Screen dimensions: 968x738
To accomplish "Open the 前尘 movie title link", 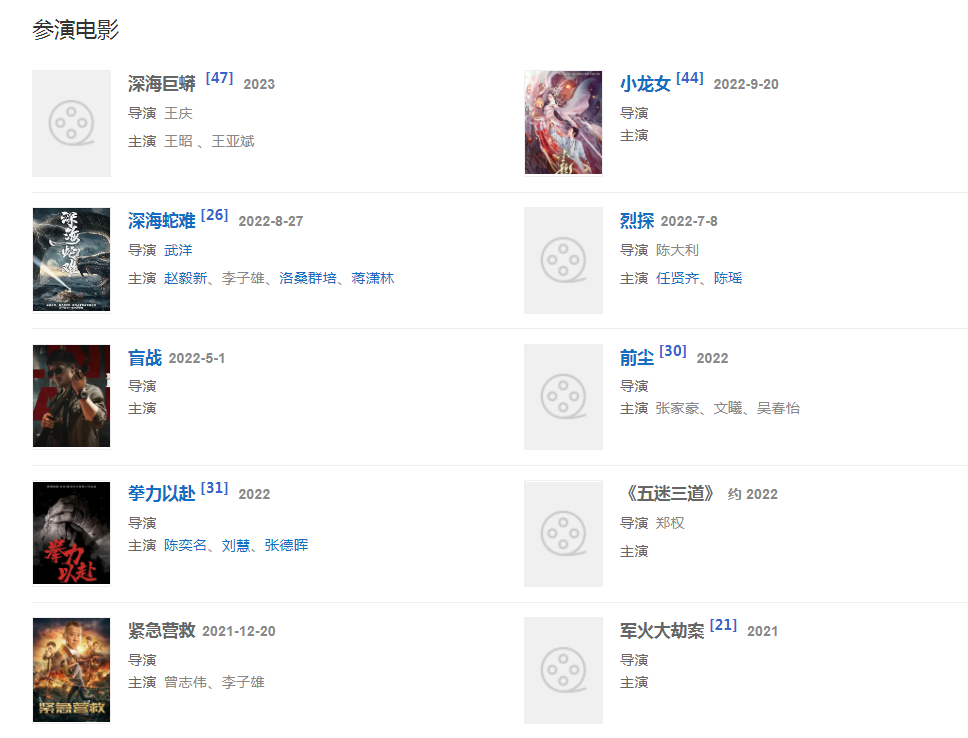I will [636, 358].
